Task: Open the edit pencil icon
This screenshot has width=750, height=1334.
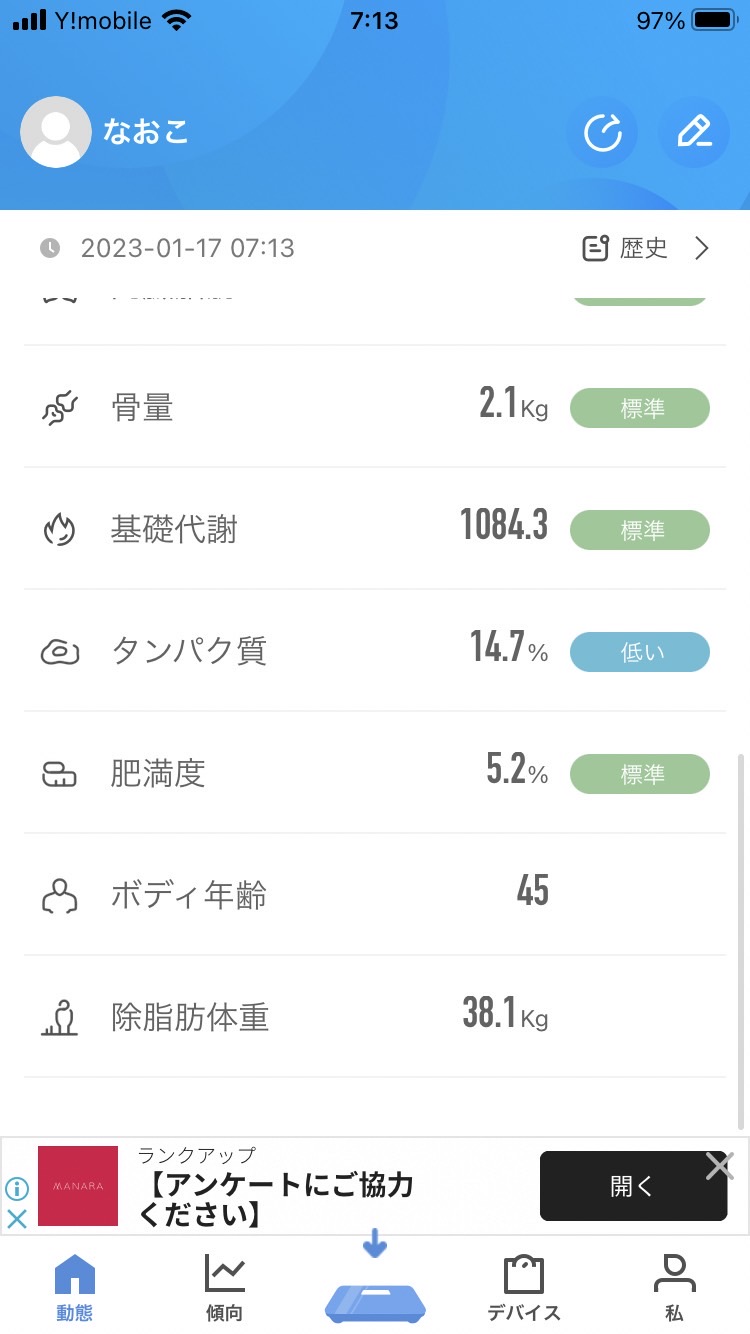Action: pyautogui.click(x=694, y=132)
